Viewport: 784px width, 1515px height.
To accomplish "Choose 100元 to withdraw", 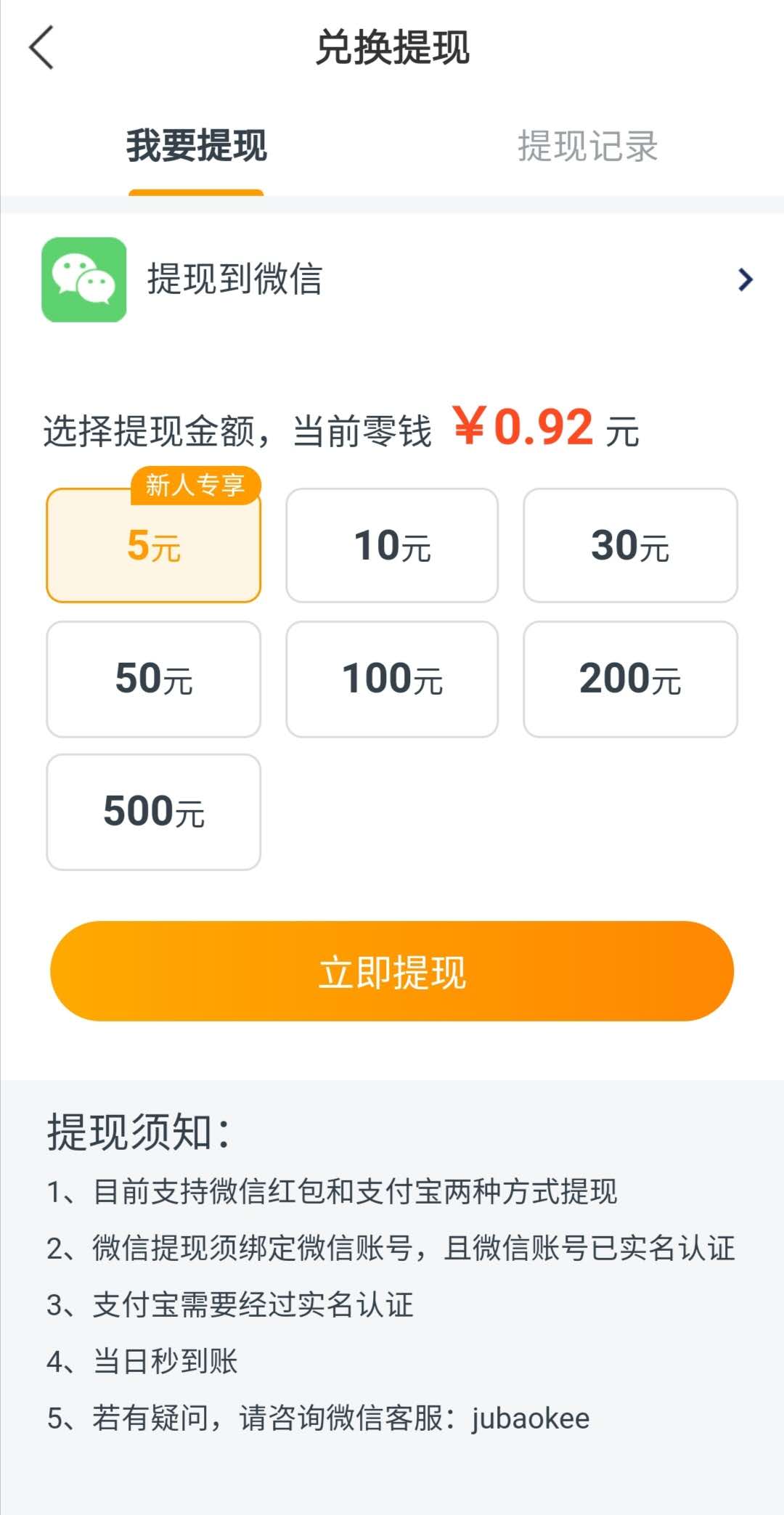I will (392, 679).
